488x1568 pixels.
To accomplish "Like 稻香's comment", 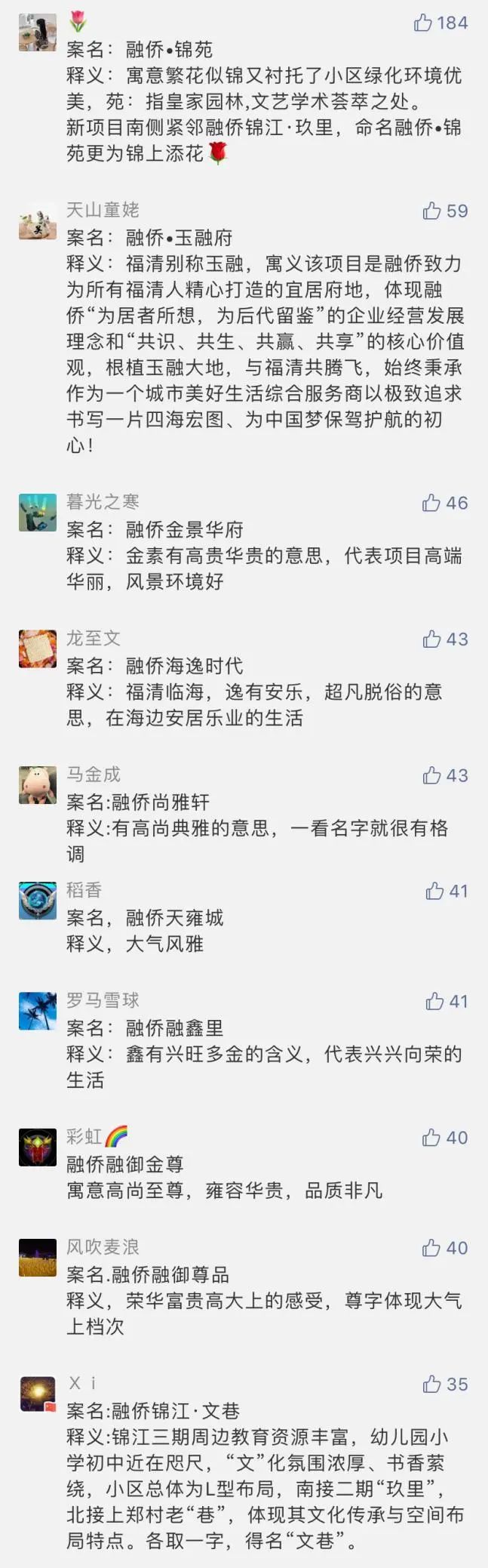I will tap(434, 891).
